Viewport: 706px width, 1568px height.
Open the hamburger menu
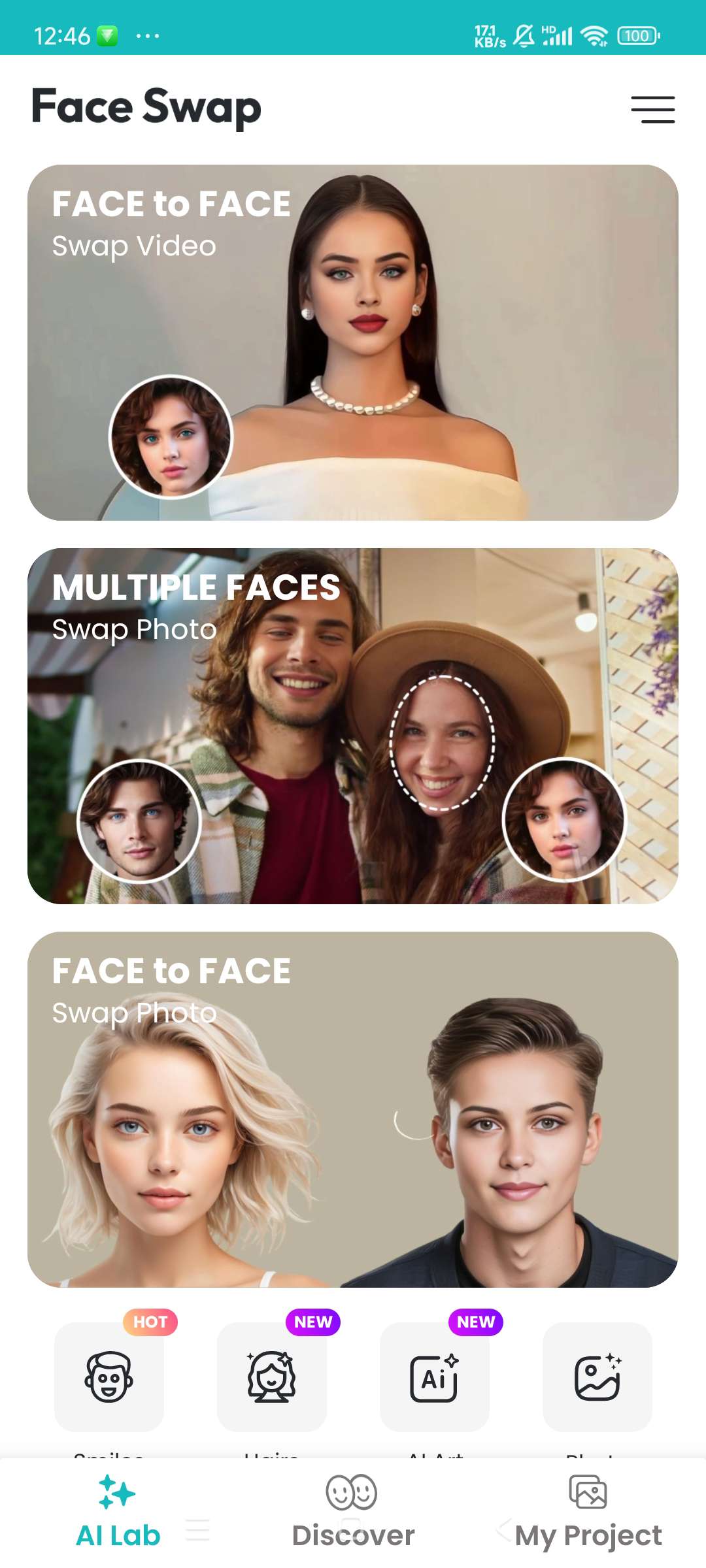(652, 109)
